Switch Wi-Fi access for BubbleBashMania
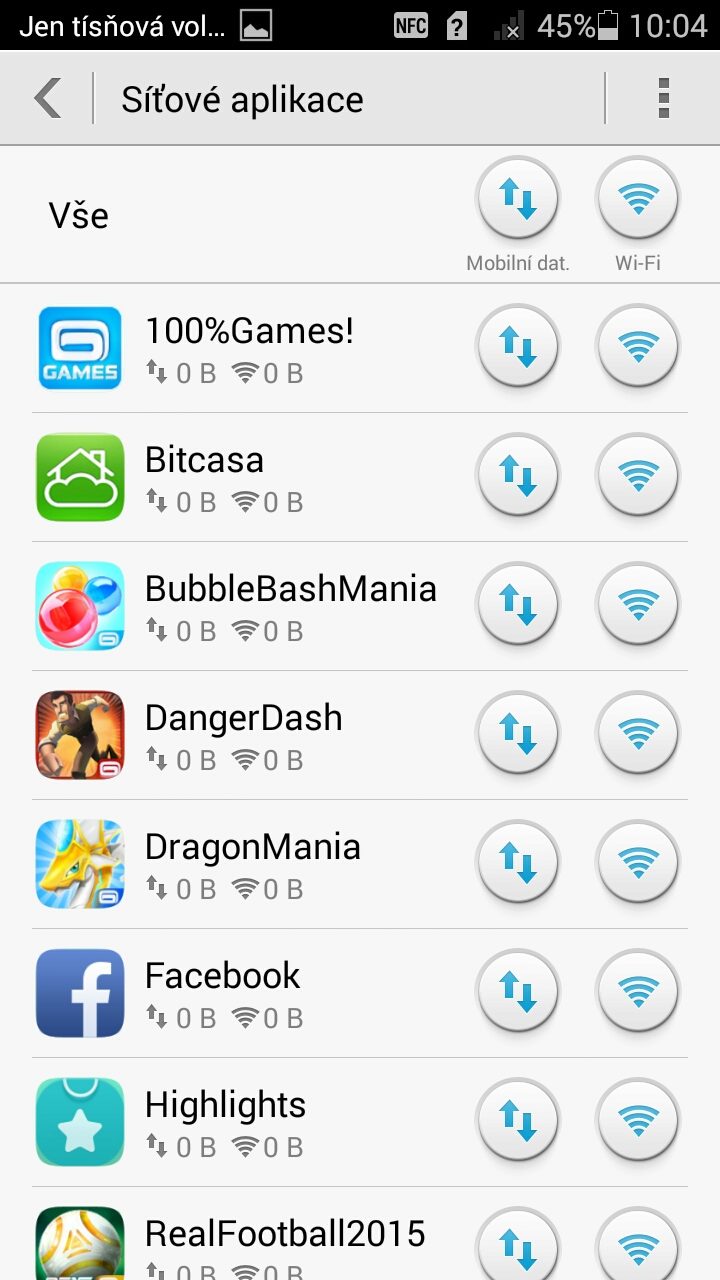Image resolution: width=720 pixels, height=1280 pixels. coord(638,606)
